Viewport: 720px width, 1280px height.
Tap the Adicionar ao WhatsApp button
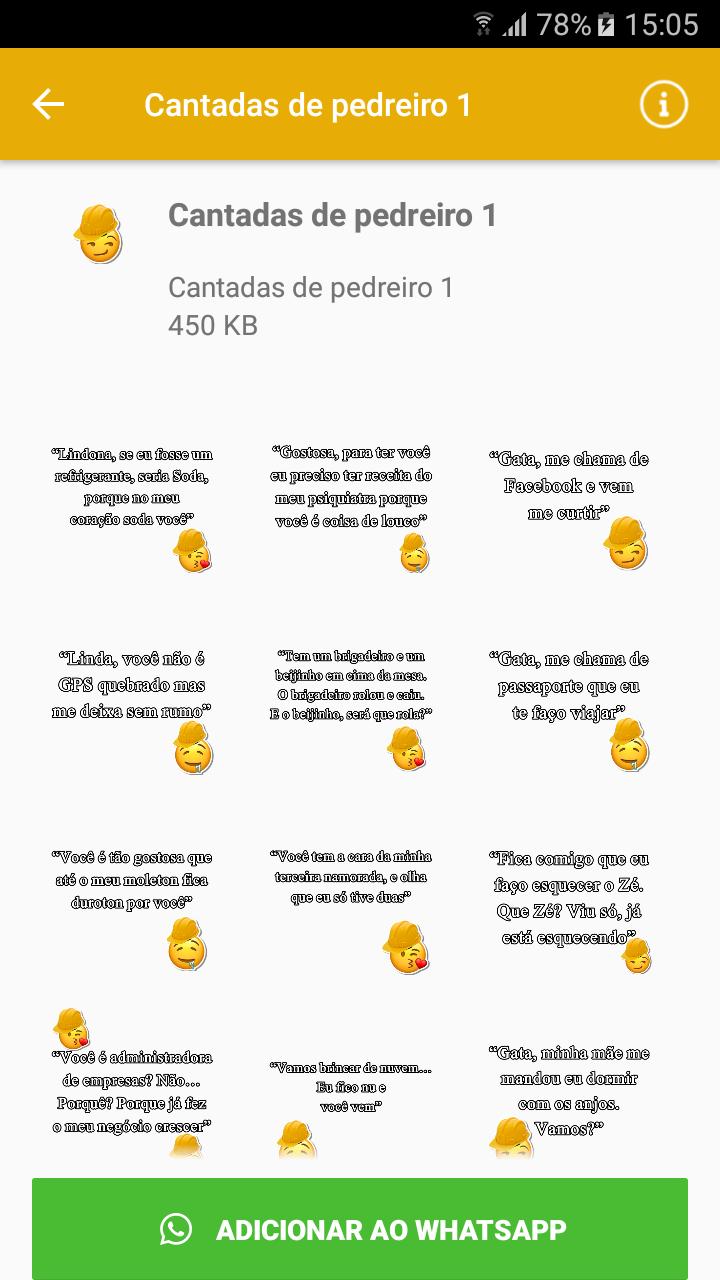pyautogui.click(x=360, y=1229)
